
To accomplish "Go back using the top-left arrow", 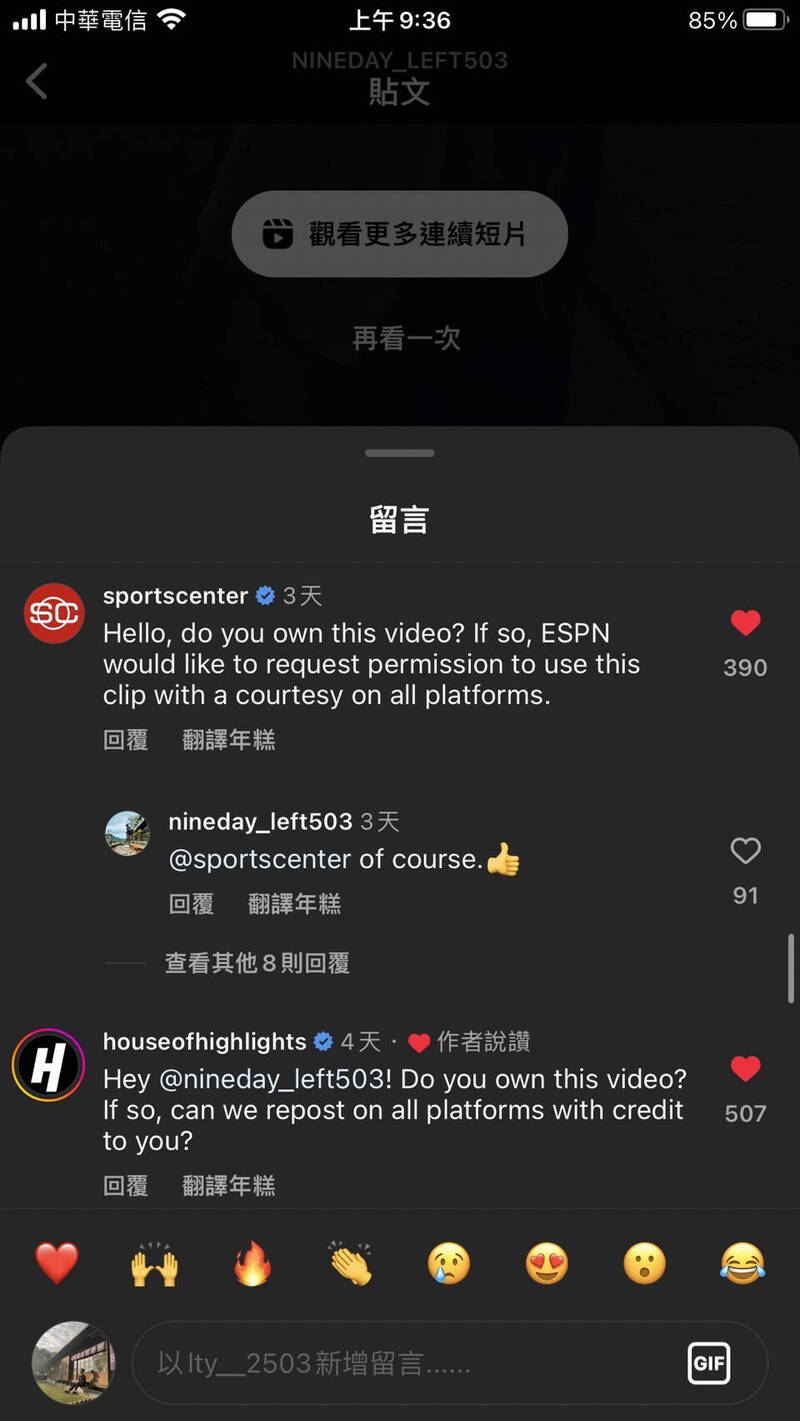I will 36,81.
